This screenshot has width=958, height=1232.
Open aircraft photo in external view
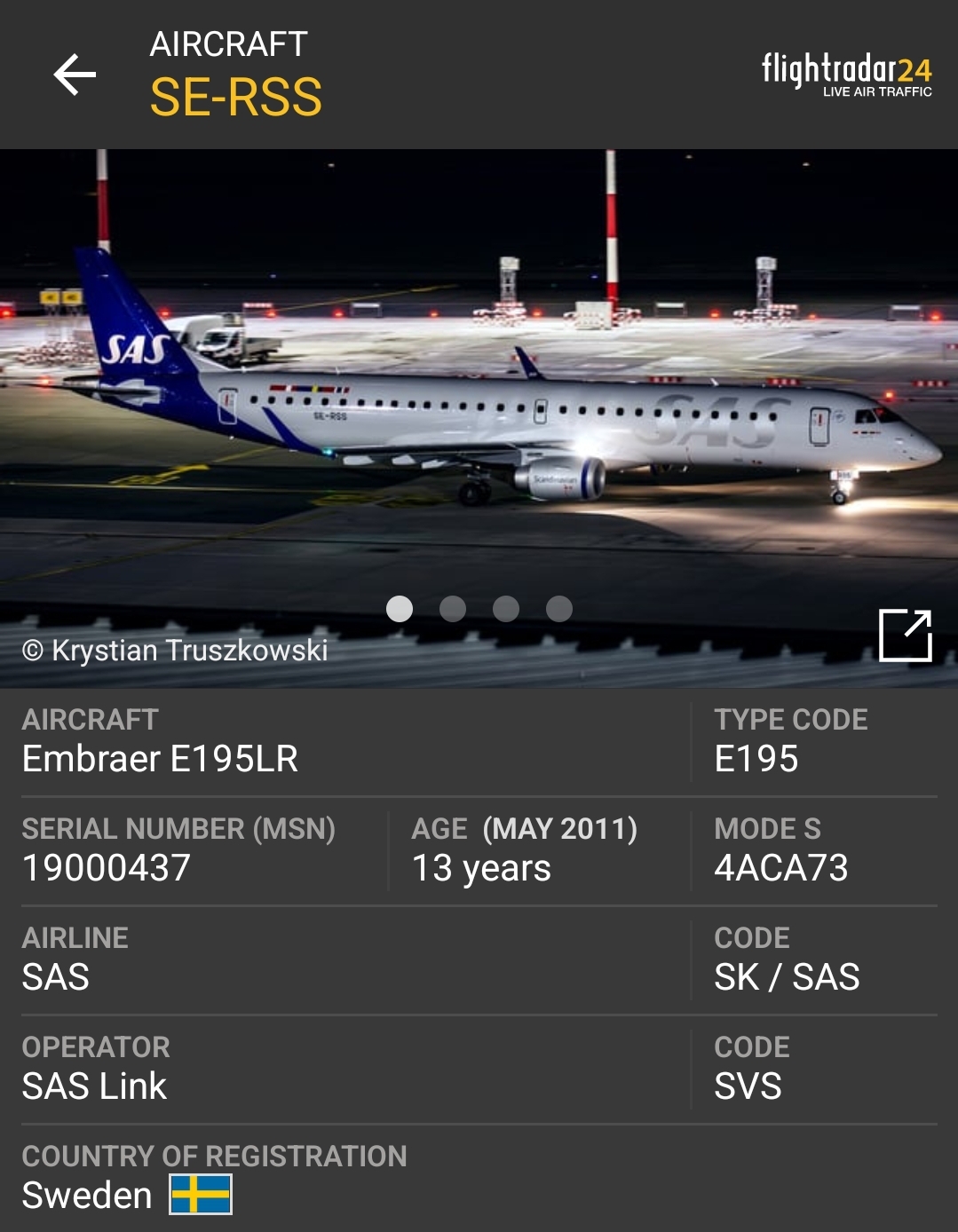click(x=905, y=635)
